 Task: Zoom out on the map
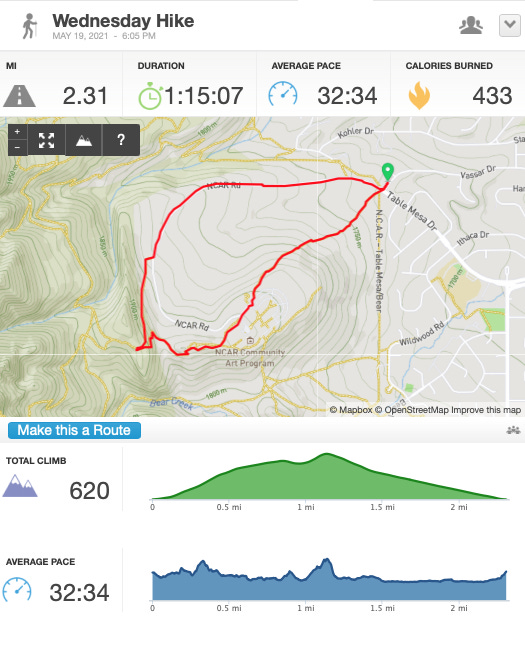click(x=17, y=147)
